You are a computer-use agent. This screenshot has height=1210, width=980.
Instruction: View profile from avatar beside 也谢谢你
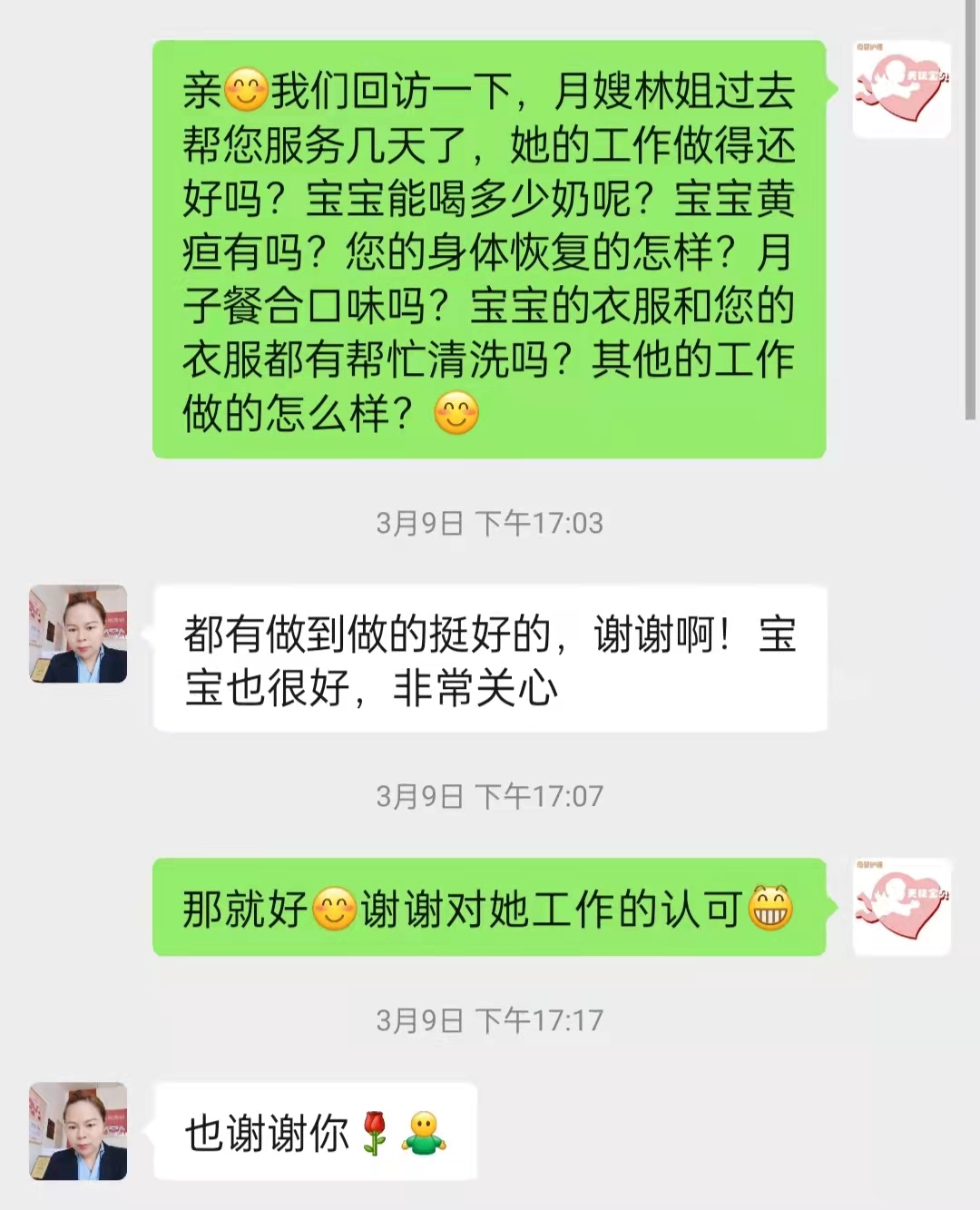click(x=78, y=1130)
